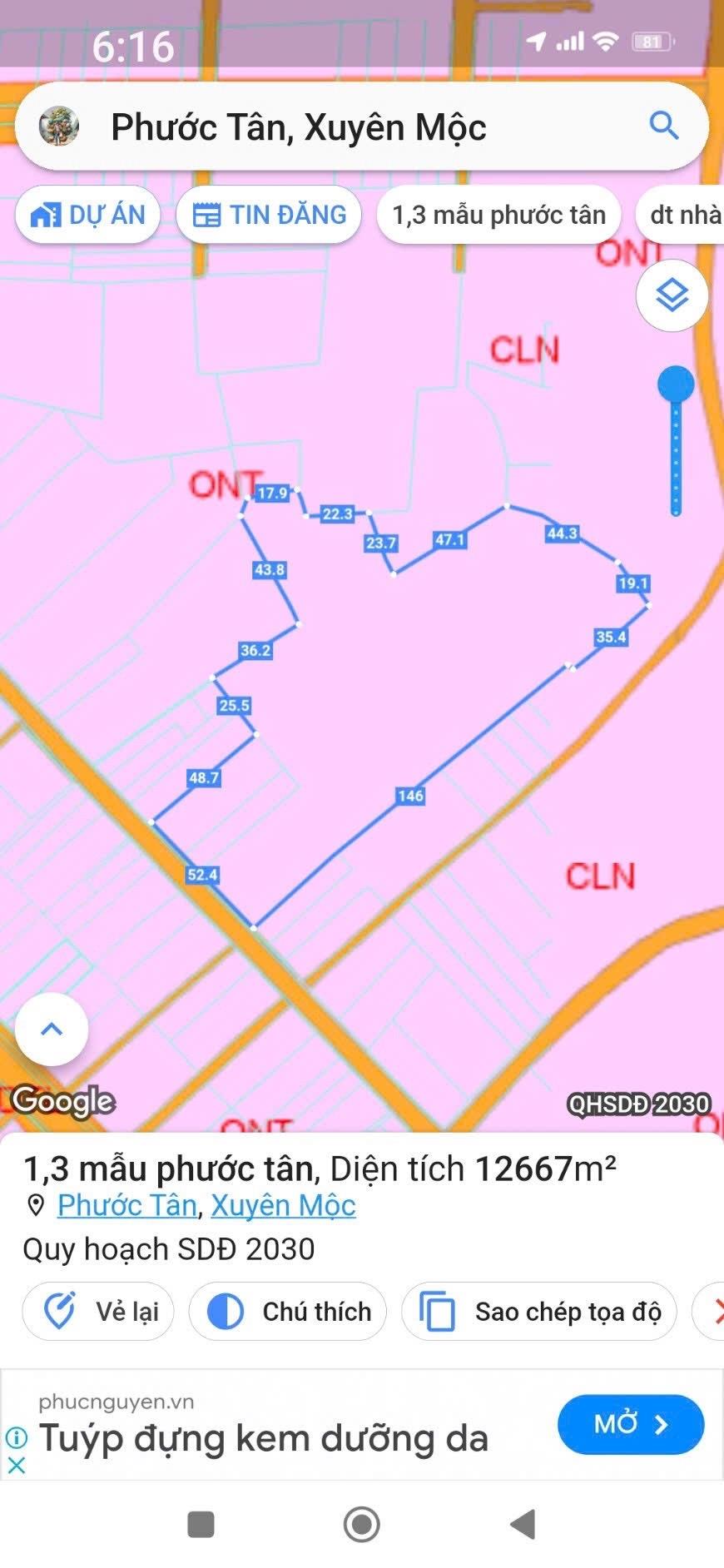Open the map layers button
This screenshot has width=724, height=1568.
pos(672,295)
